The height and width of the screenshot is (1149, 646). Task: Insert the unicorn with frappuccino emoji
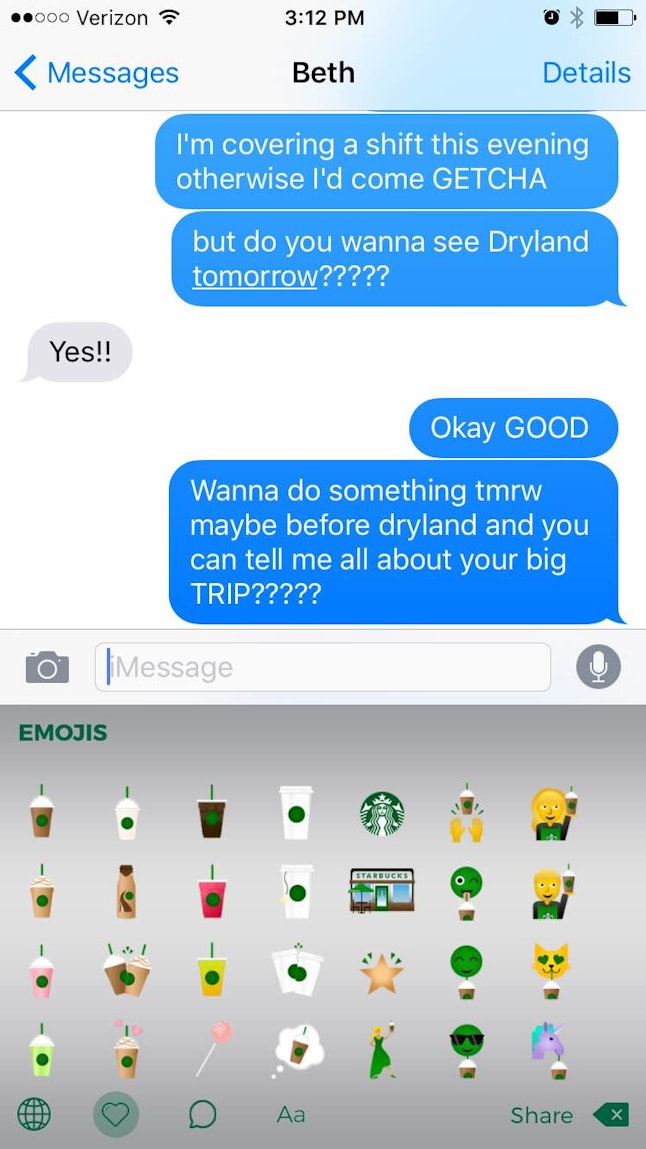[550, 1052]
